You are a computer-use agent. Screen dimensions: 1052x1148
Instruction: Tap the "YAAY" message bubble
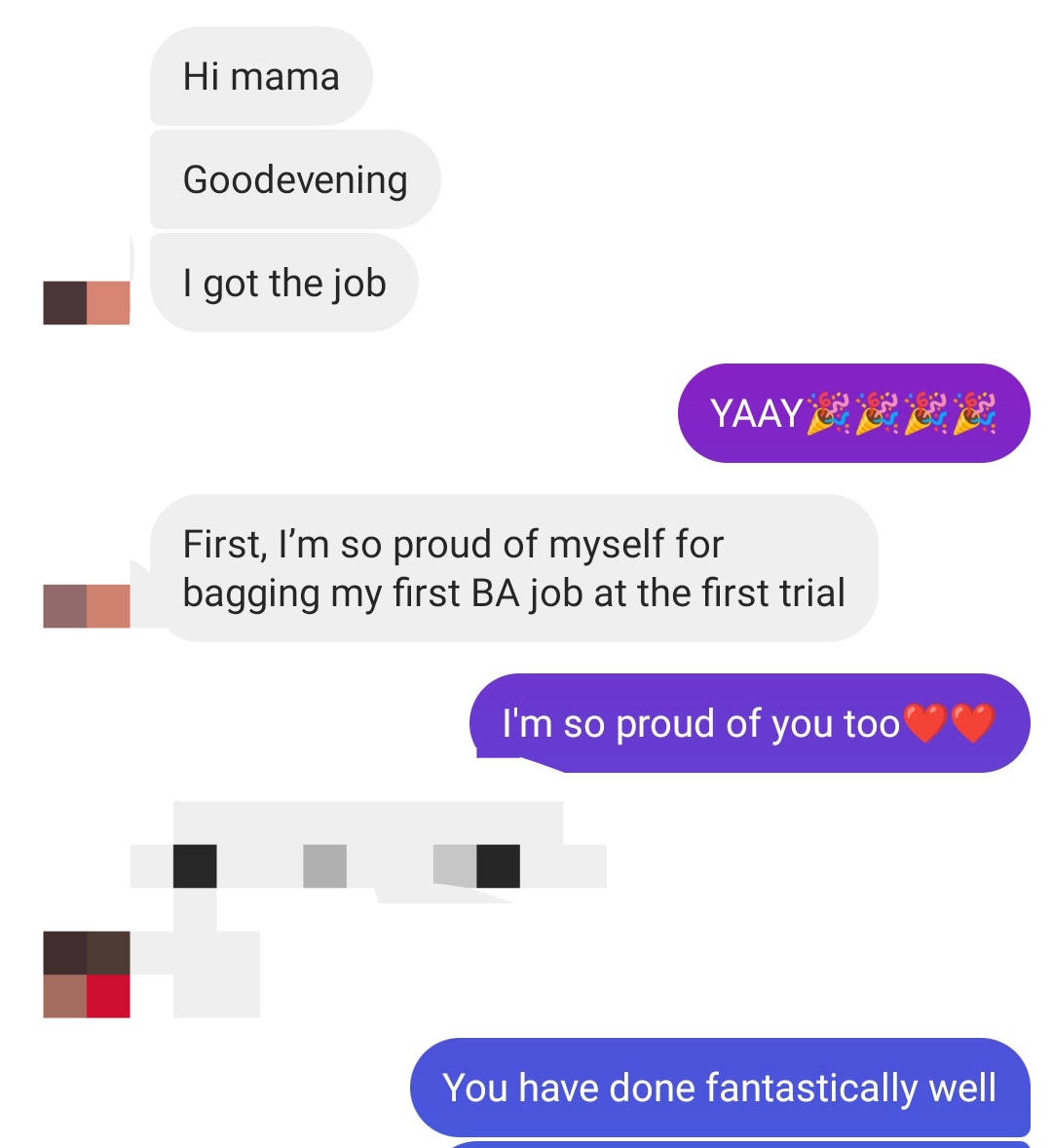(853, 413)
